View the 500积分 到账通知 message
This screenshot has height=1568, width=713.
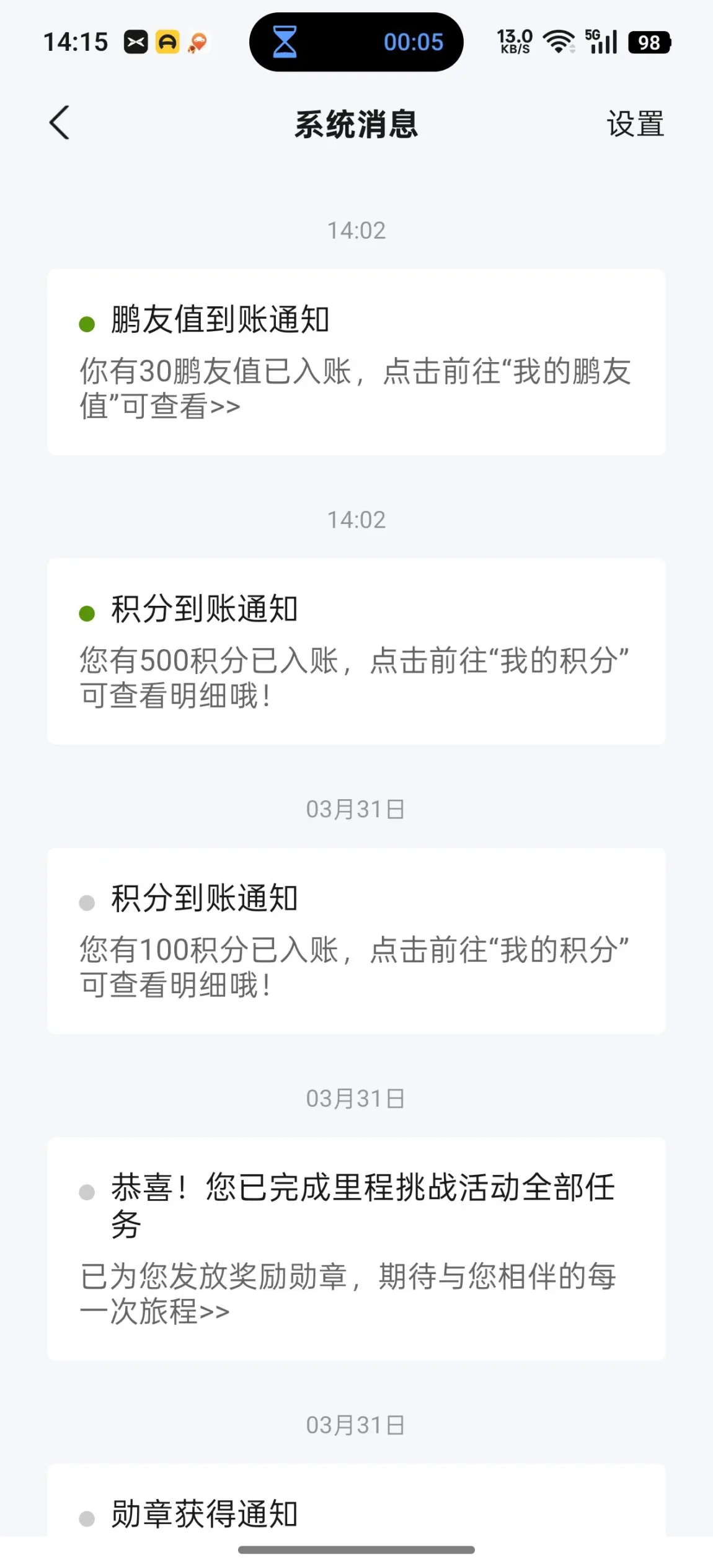point(356,651)
